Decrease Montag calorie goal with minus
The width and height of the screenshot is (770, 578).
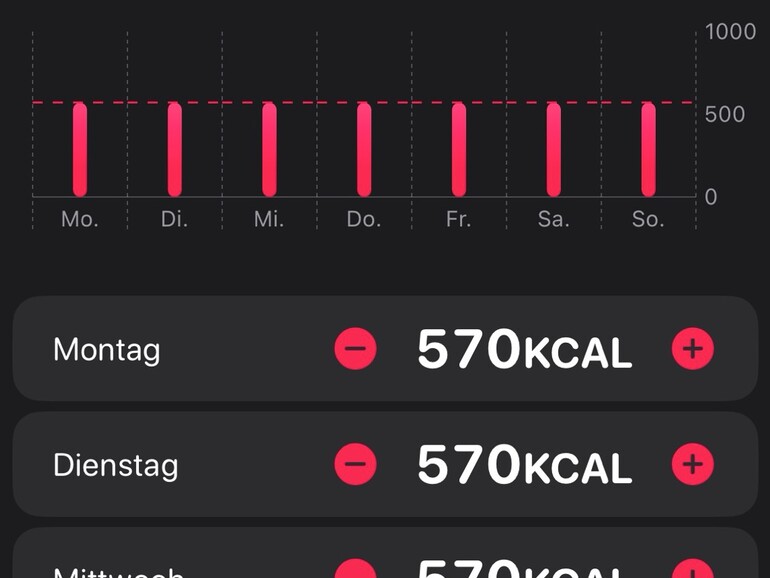pyautogui.click(x=355, y=349)
